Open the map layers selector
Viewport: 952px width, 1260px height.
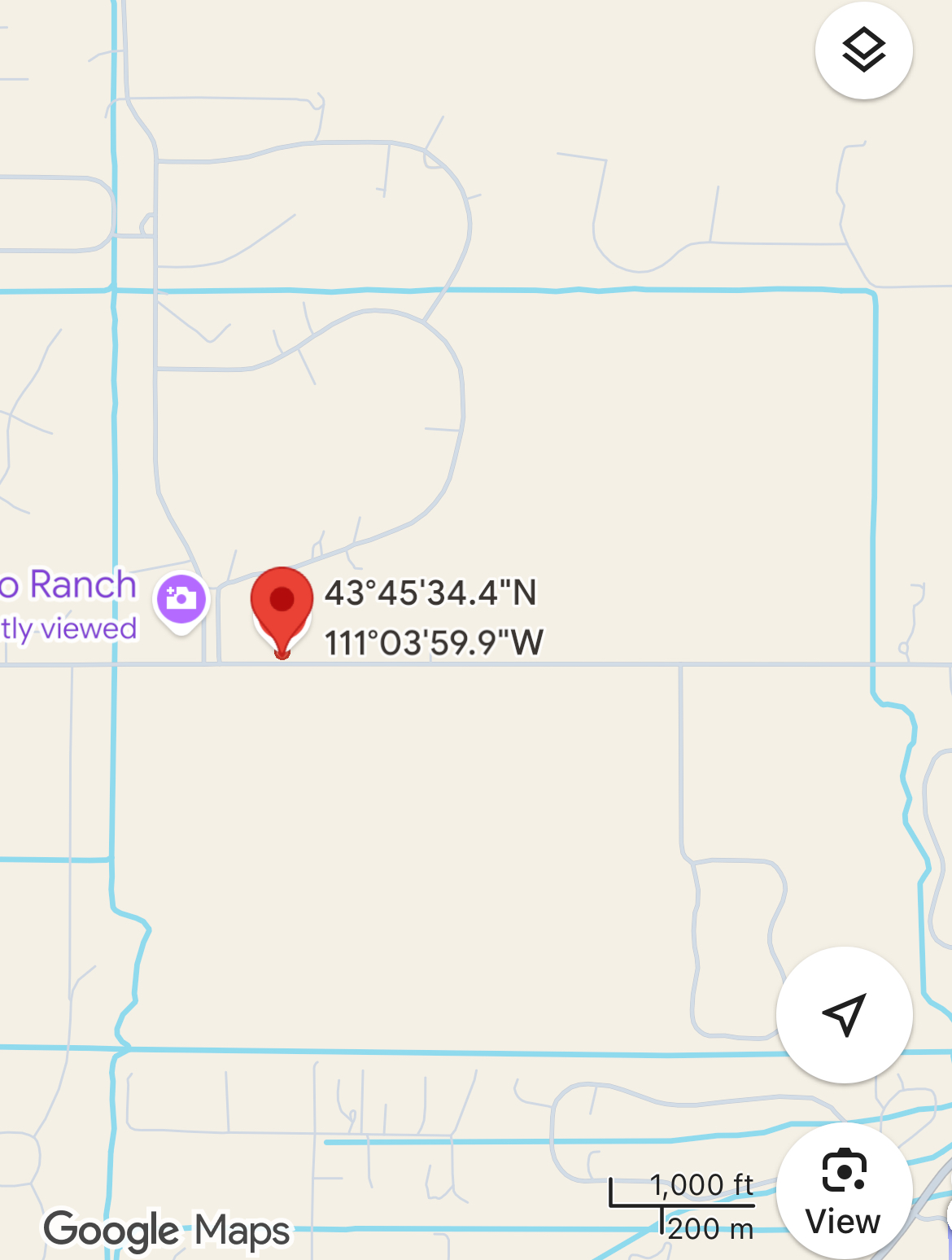(x=863, y=50)
